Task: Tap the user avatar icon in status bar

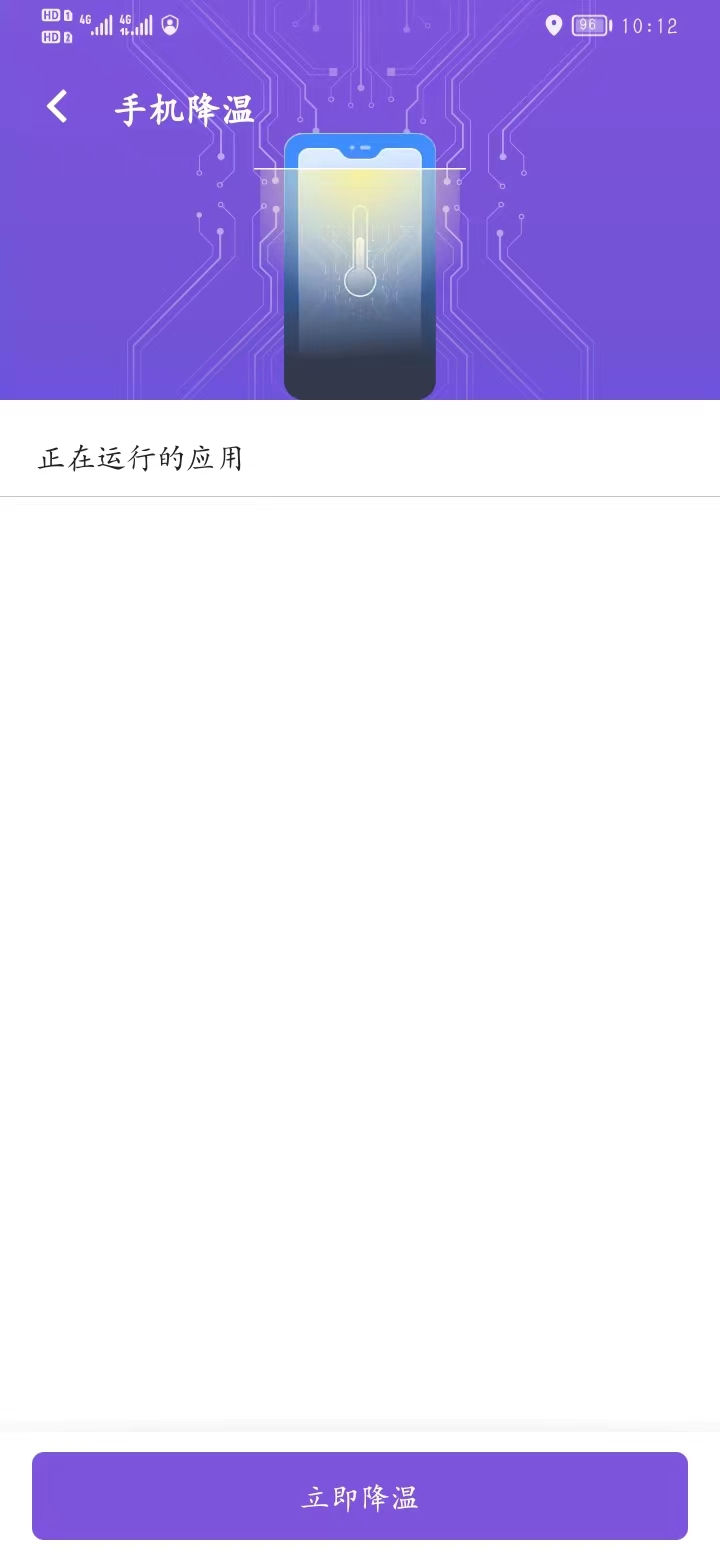Action: pyautogui.click(x=170, y=25)
